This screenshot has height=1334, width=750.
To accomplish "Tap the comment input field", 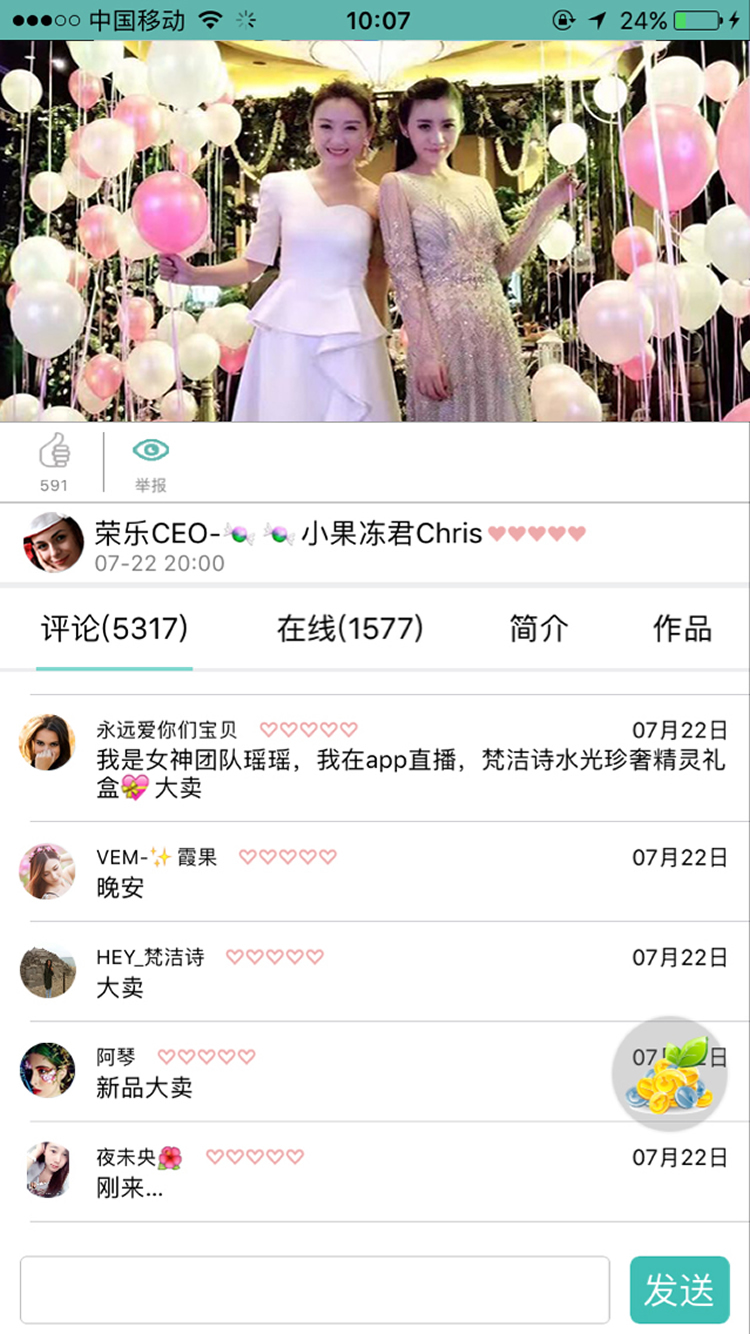I will point(315,1290).
